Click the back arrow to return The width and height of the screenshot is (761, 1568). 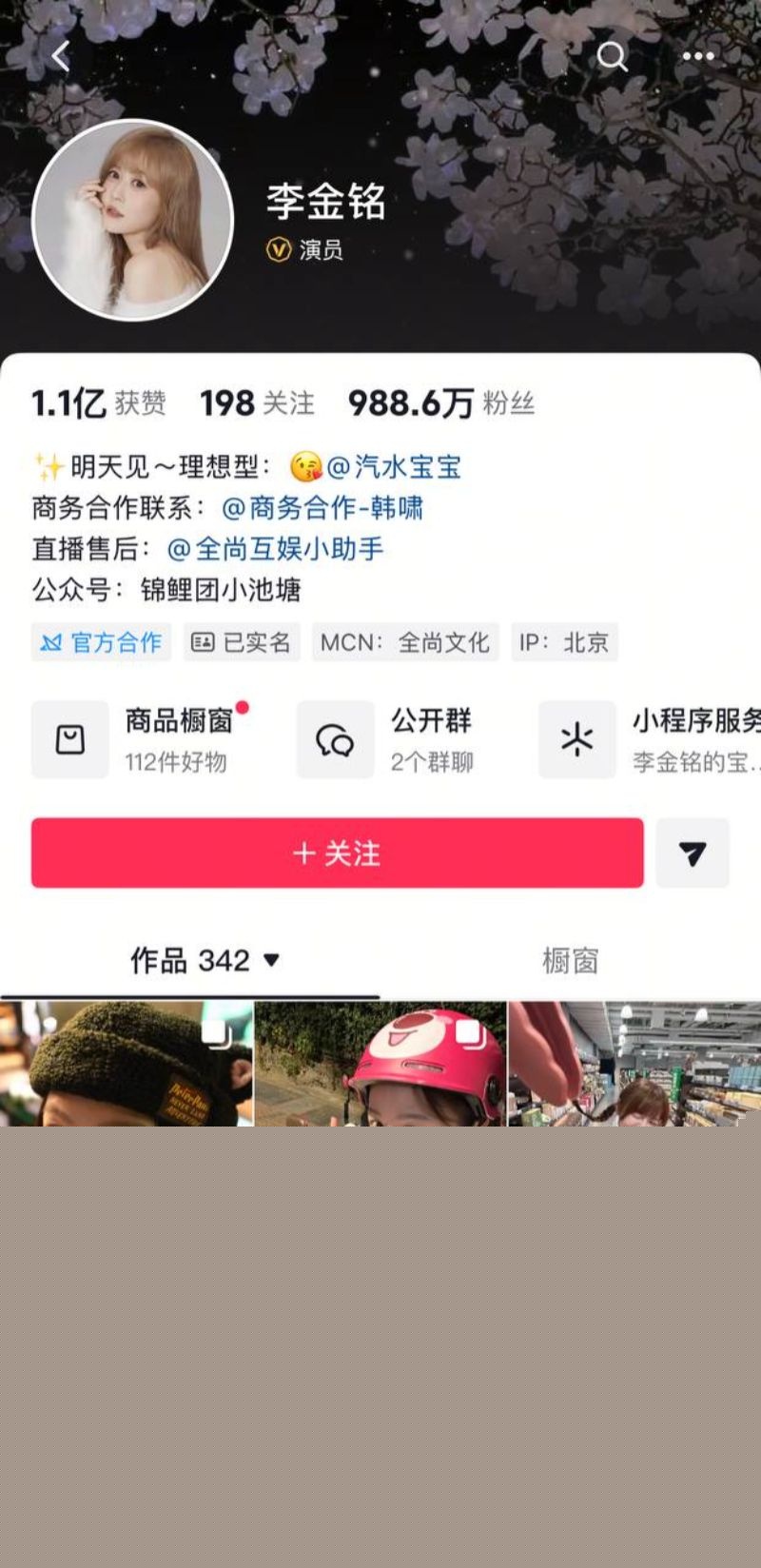[61, 56]
